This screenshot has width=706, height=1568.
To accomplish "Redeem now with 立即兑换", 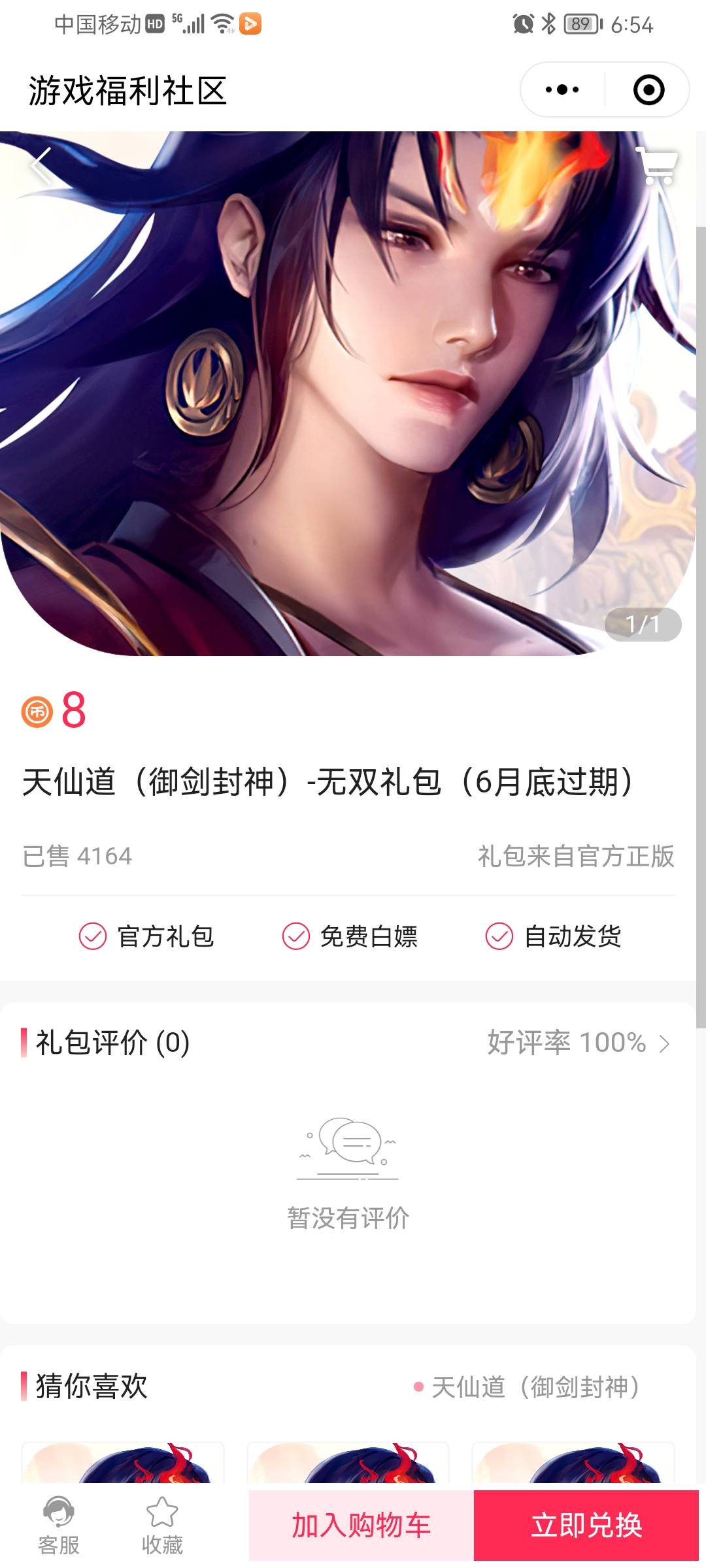I will click(x=586, y=1525).
